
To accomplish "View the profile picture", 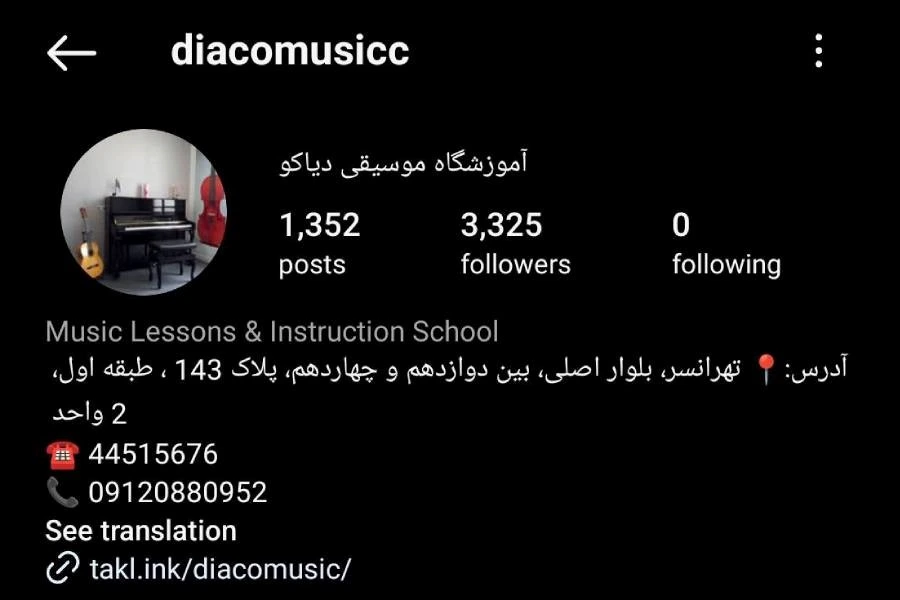I will coord(144,212).
